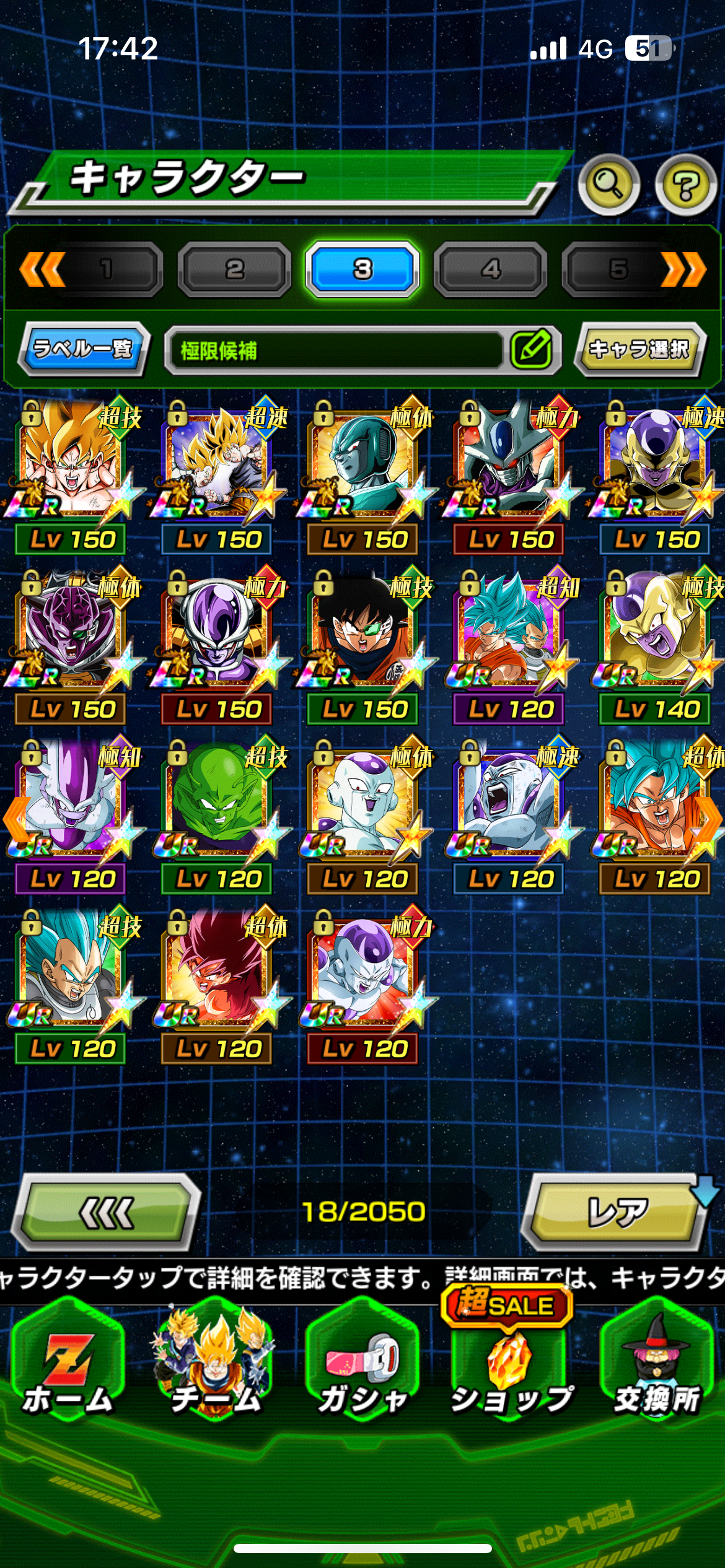Open the question mark help icon
The height and width of the screenshot is (1568, 725).
tap(685, 185)
